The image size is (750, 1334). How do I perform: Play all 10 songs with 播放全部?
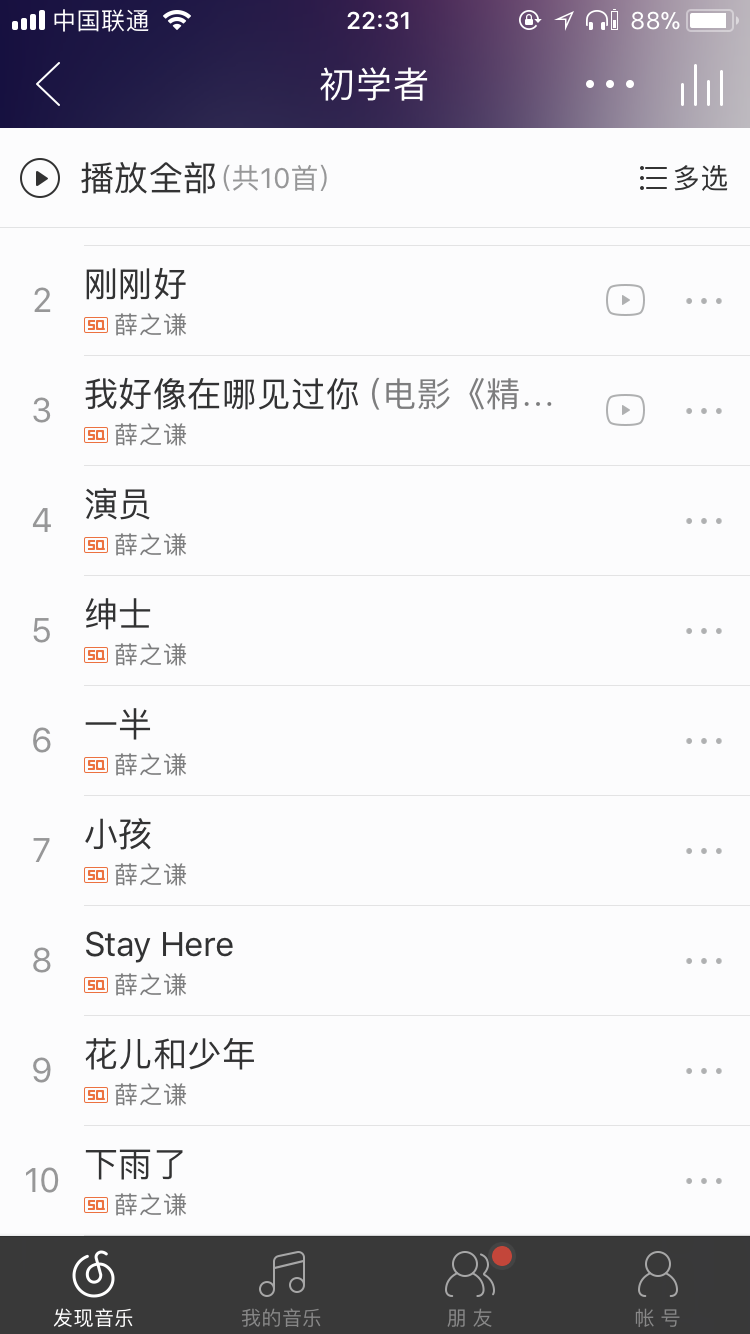pyautogui.click(x=150, y=178)
